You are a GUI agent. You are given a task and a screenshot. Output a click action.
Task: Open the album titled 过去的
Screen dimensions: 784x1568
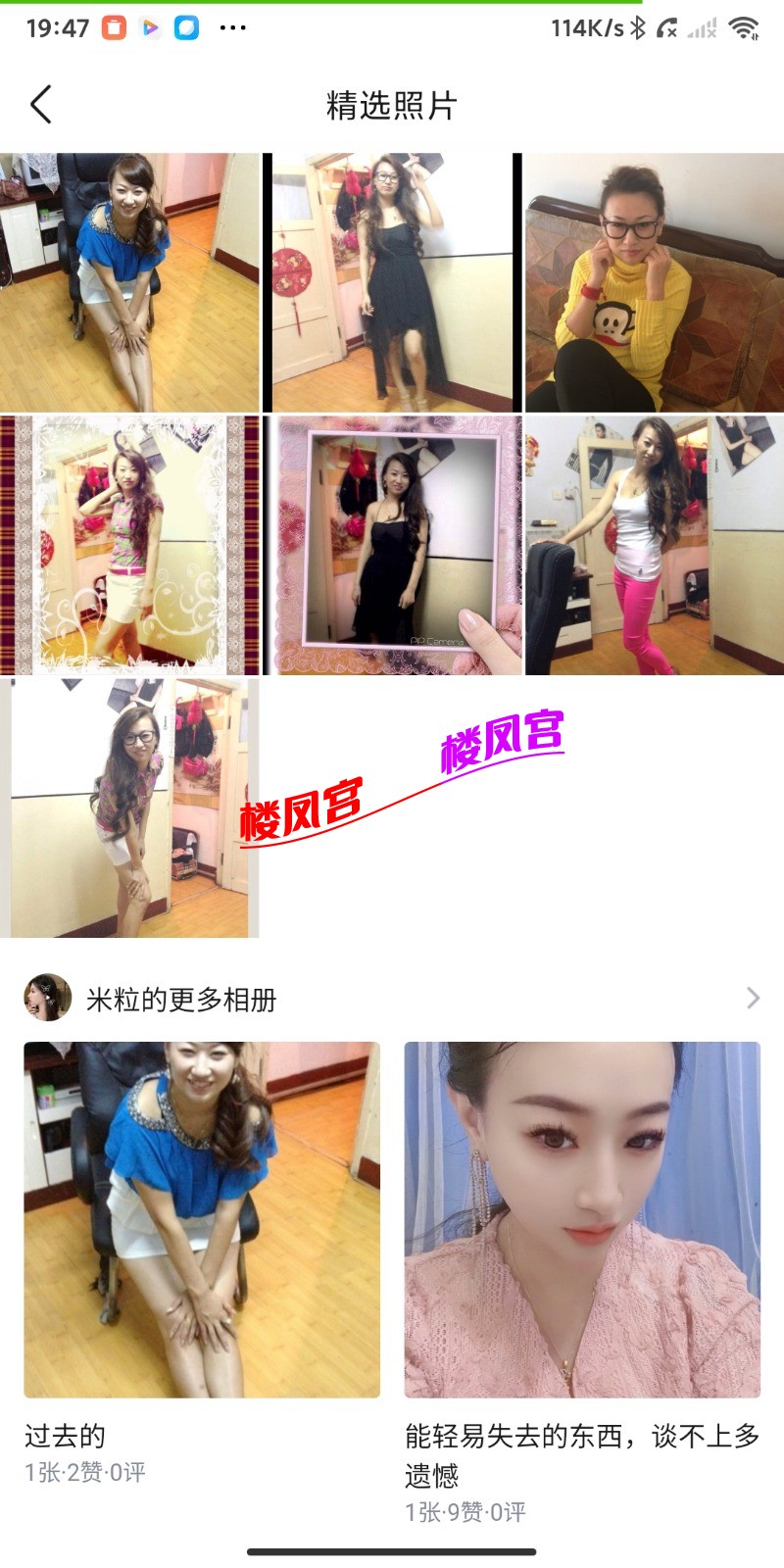pos(201,1215)
